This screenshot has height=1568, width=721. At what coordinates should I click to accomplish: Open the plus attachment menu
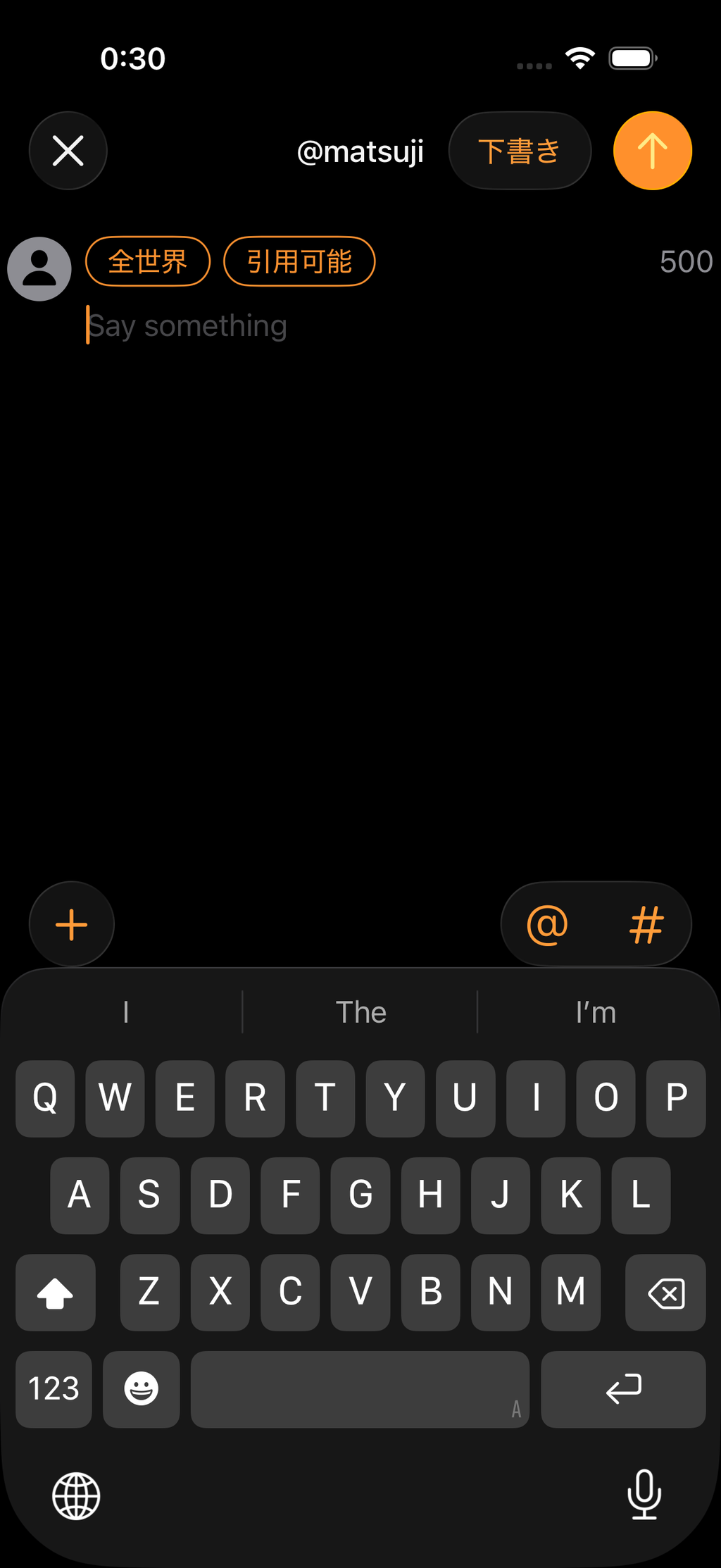pyautogui.click(x=71, y=924)
